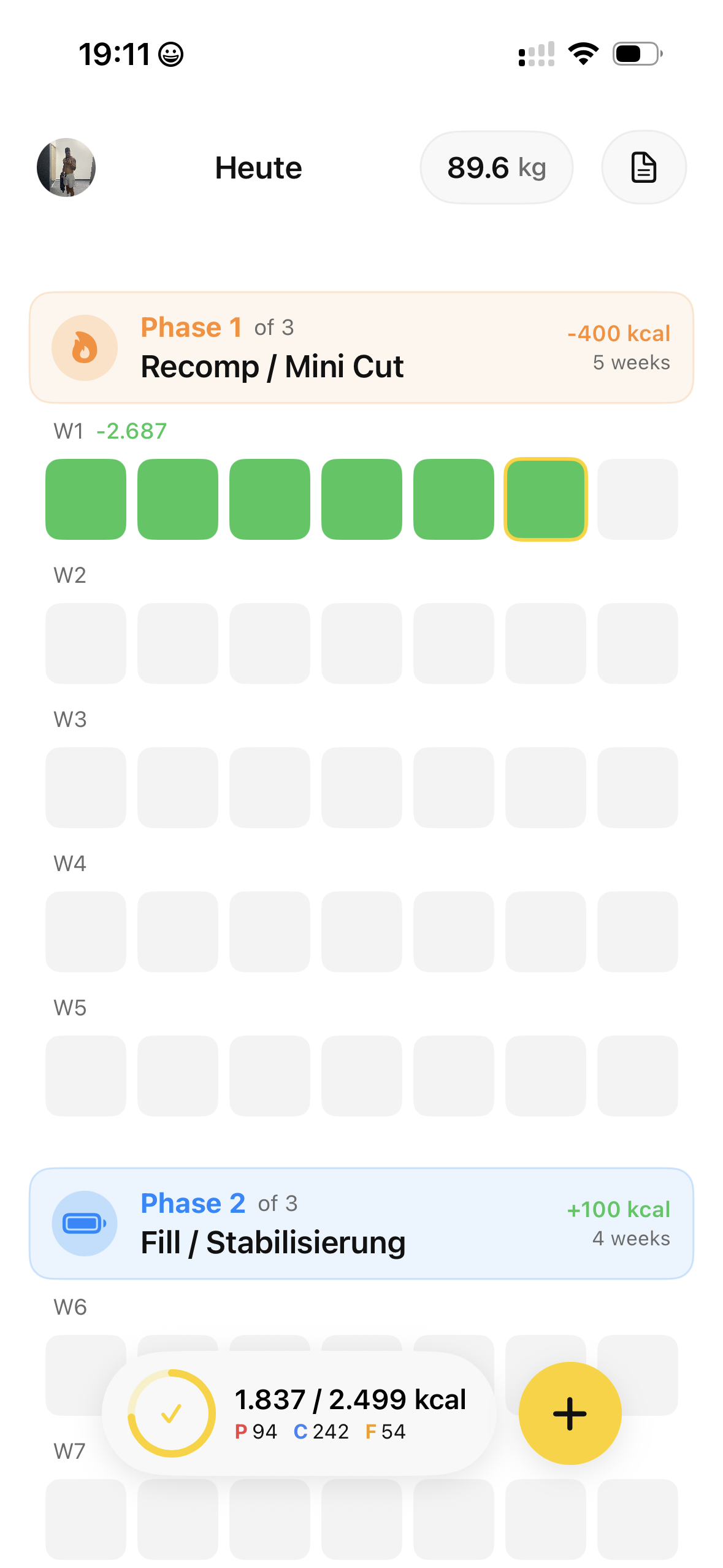Expand the Phase 2 Fill / Stabilisierung card
Image resolution: width=723 pixels, height=1568 pixels.
click(x=362, y=1223)
